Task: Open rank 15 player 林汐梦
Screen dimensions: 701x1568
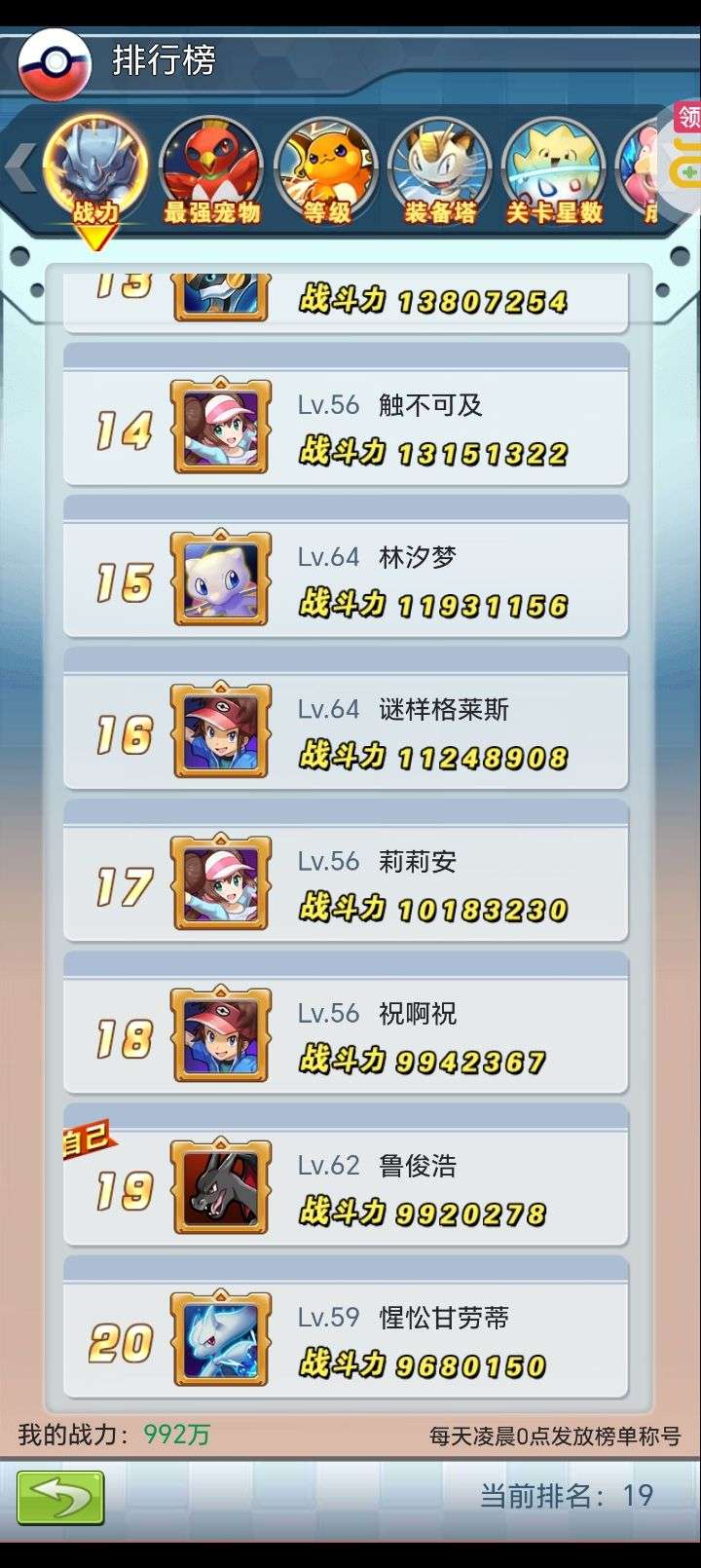Action: (346, 580)
